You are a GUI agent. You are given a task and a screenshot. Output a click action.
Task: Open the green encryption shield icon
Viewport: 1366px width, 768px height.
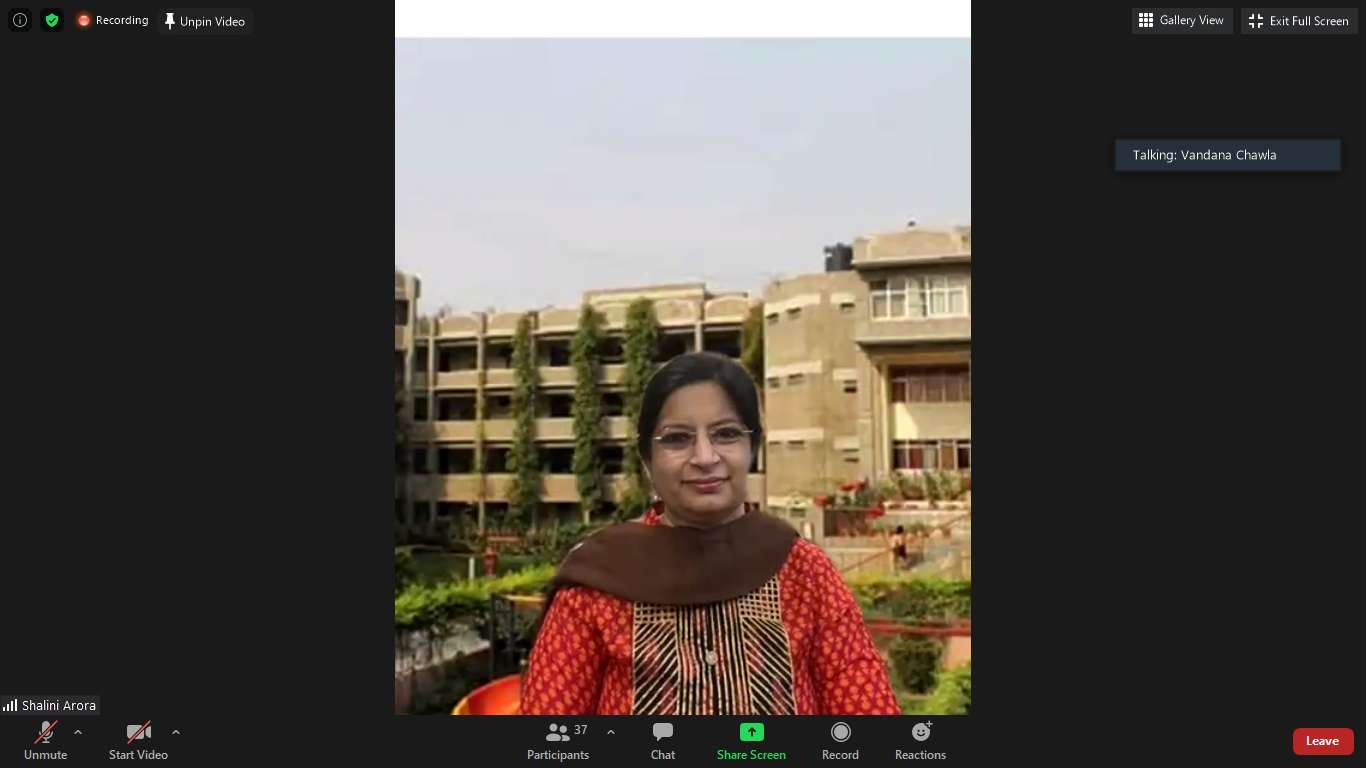(52, 20)
